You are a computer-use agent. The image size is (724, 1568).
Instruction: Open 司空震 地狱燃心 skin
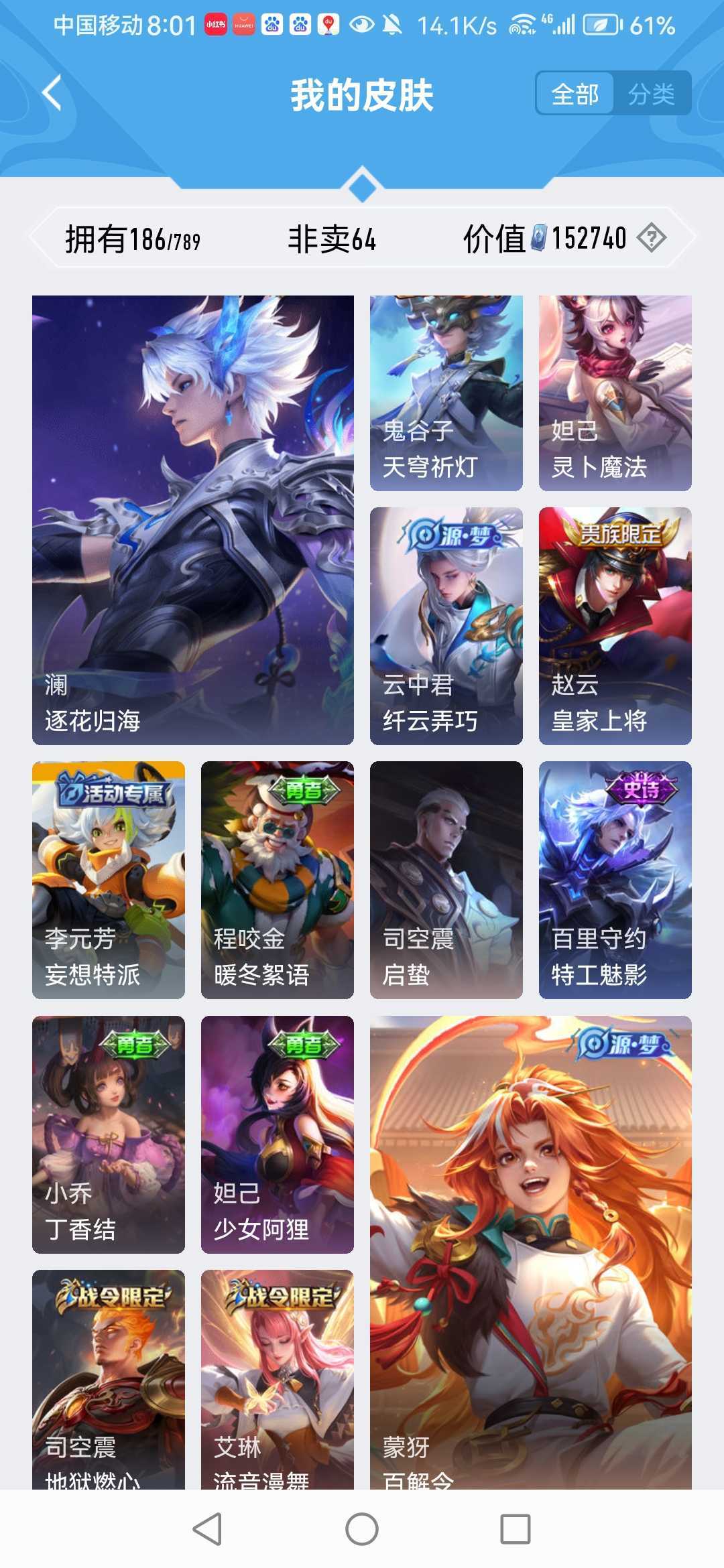pos(109,1379)
